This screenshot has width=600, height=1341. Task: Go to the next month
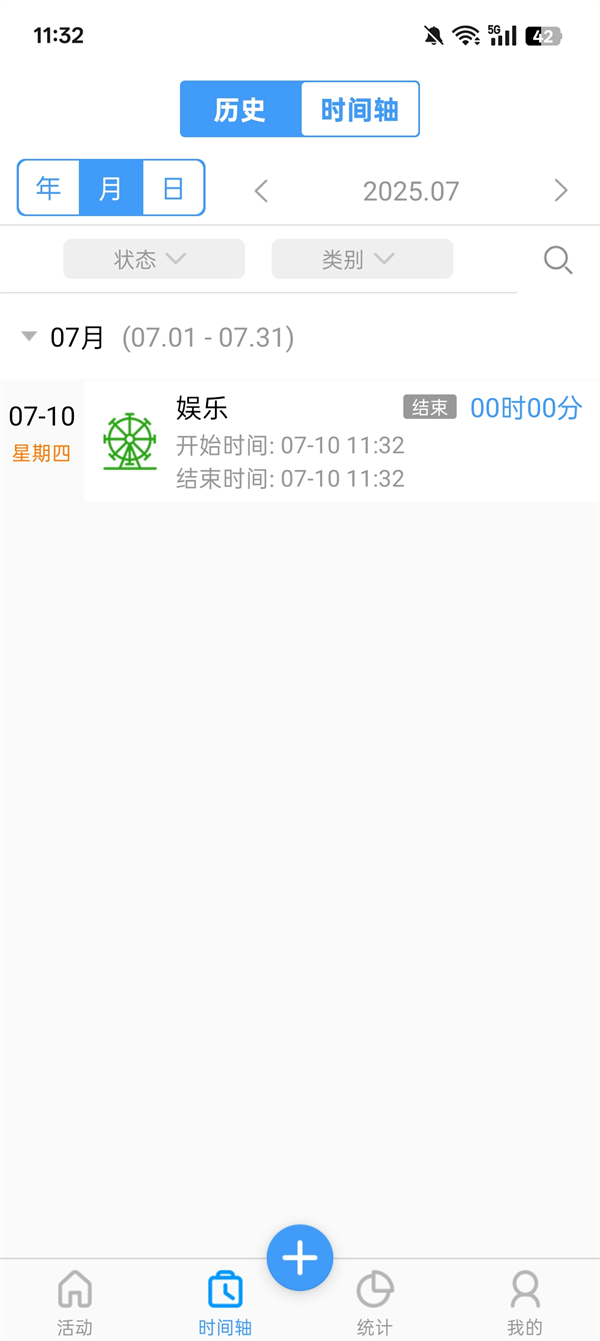click(x=561, y=191)
